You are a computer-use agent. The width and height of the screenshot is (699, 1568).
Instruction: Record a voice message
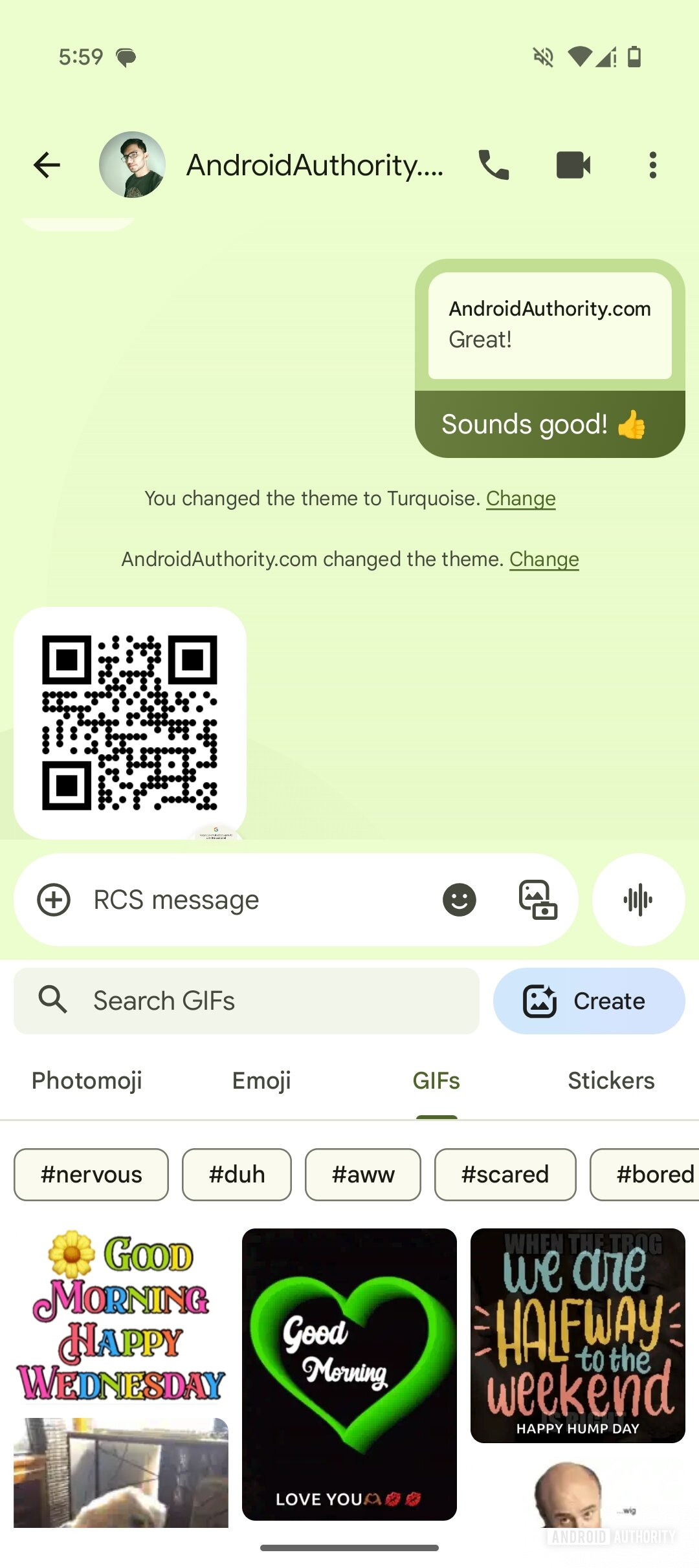point(638,900)
